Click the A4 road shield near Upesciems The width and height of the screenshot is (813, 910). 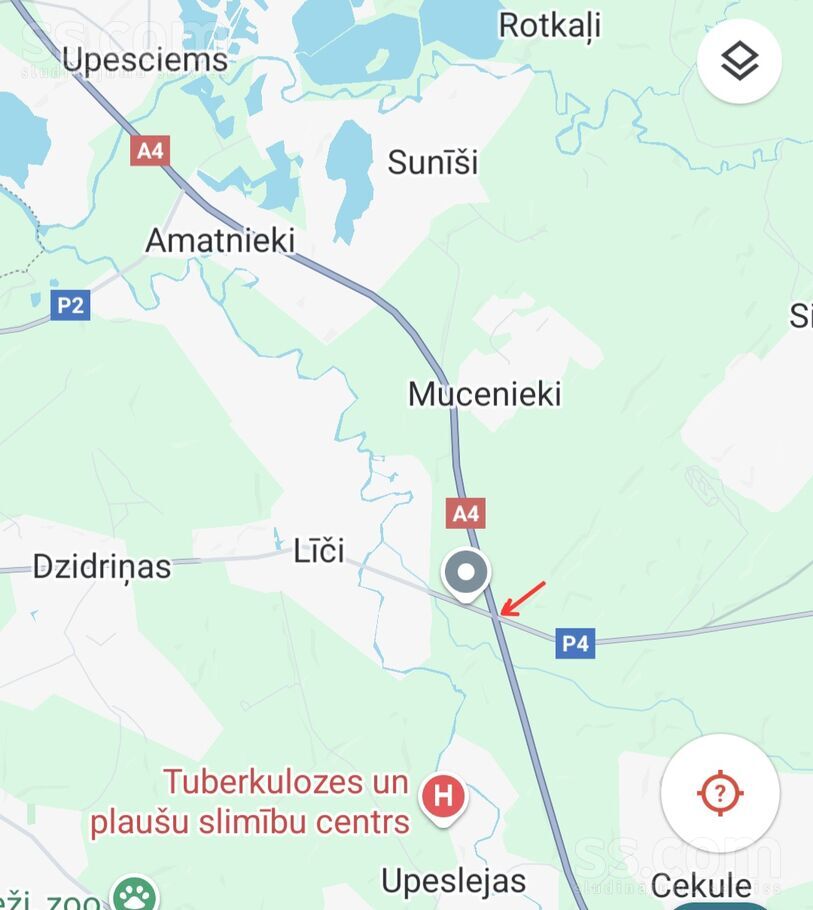coord(148,153)
